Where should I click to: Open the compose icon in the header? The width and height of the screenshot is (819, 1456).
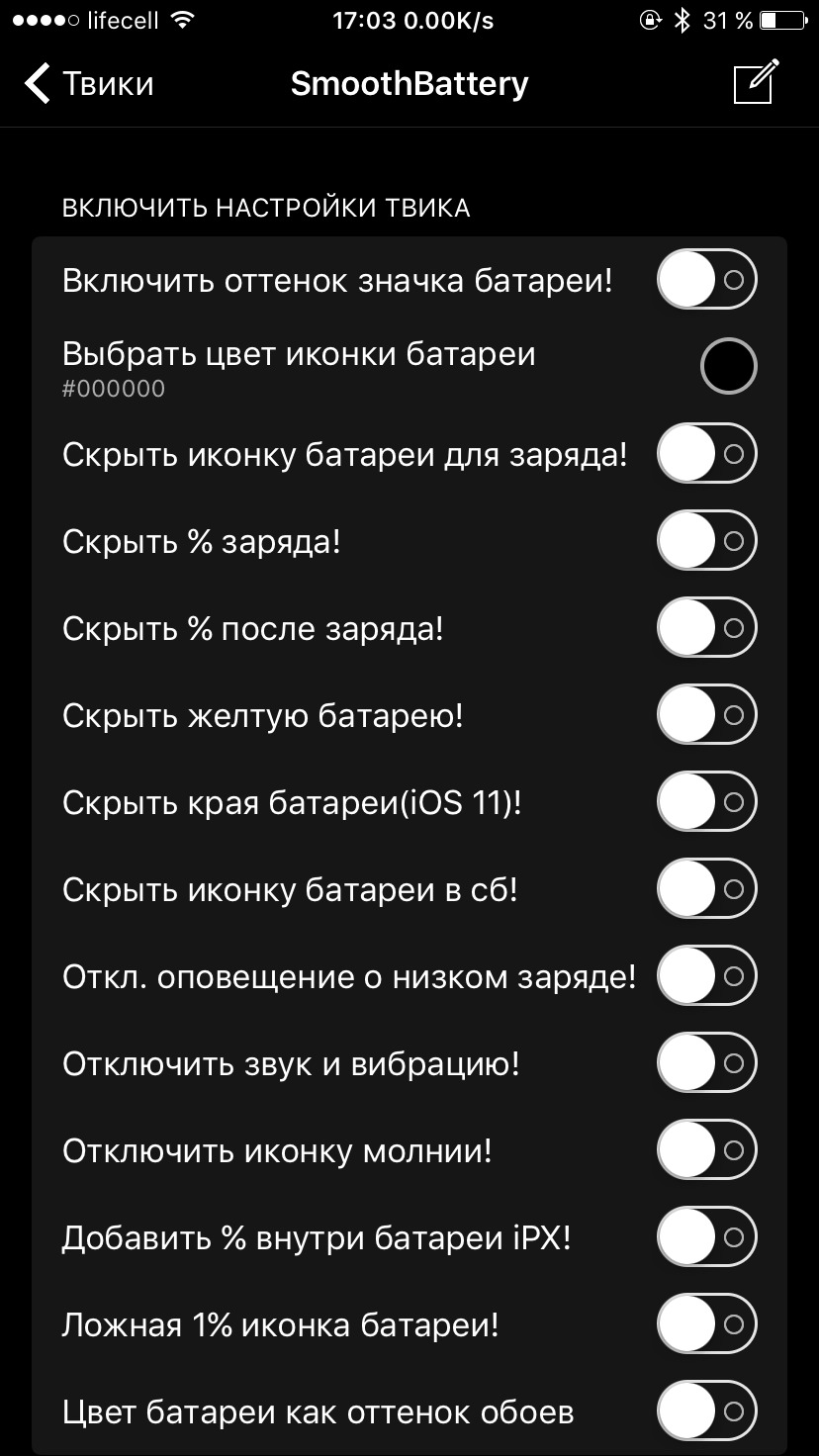pos(757,82)
